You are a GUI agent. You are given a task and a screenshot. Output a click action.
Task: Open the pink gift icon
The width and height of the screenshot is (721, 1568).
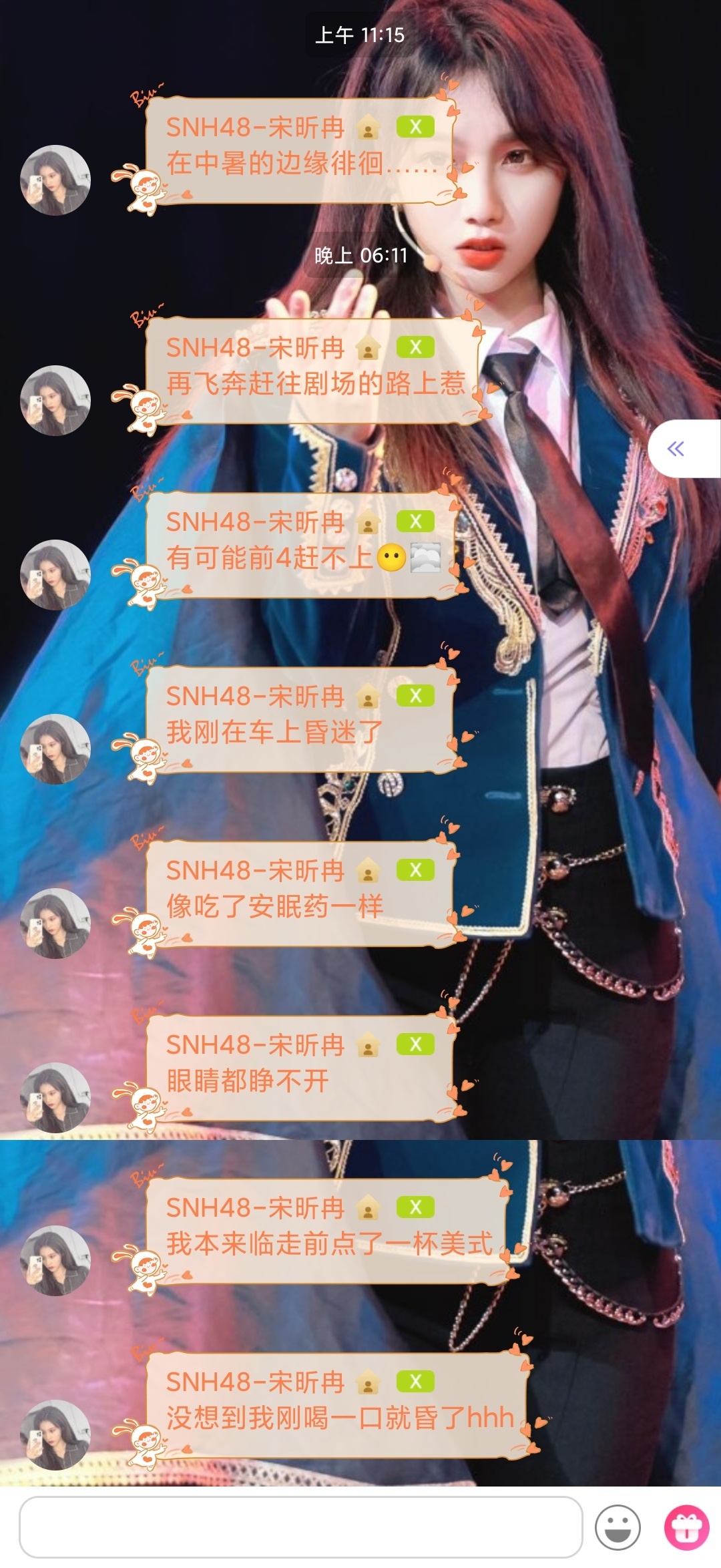pos(686,1527)
